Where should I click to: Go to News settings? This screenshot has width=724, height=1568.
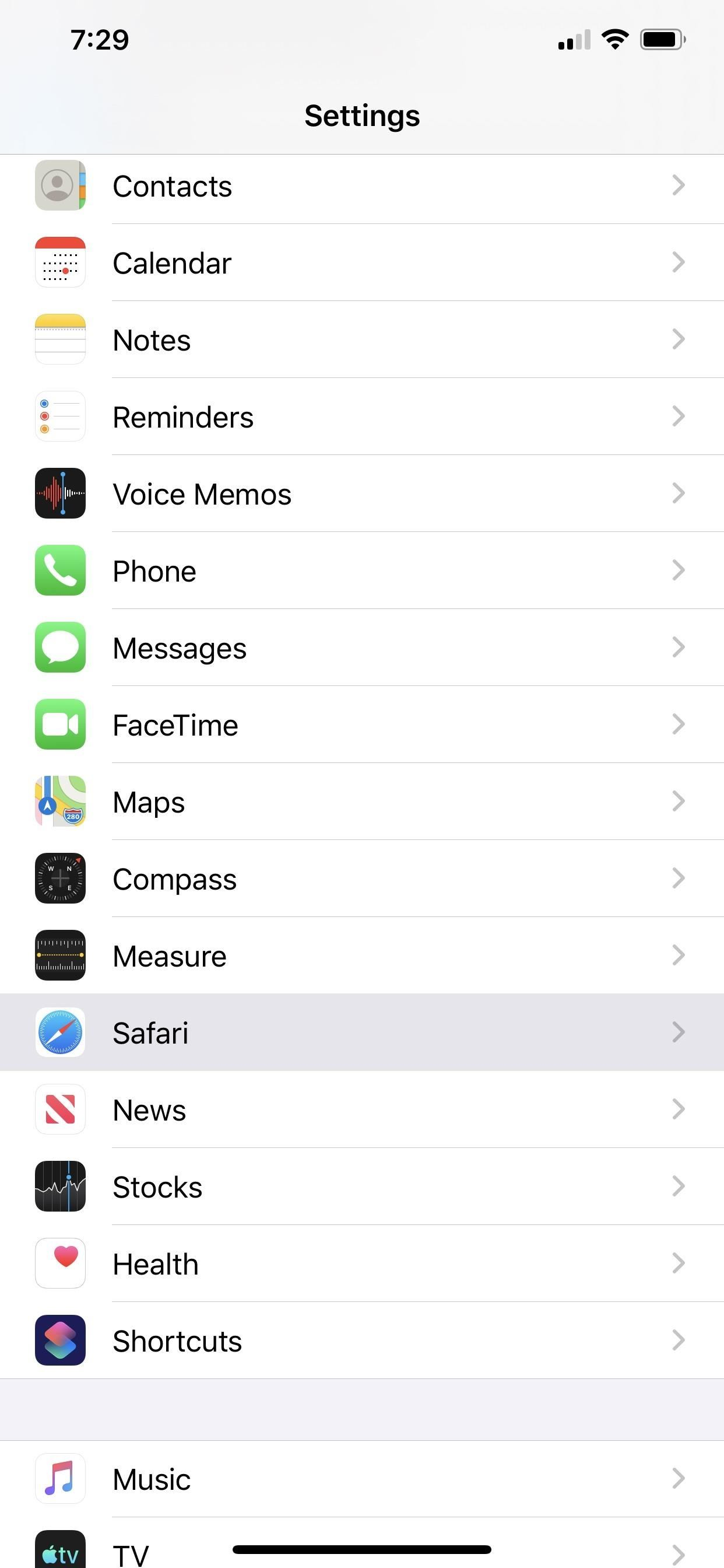[x=361, y=1109]
